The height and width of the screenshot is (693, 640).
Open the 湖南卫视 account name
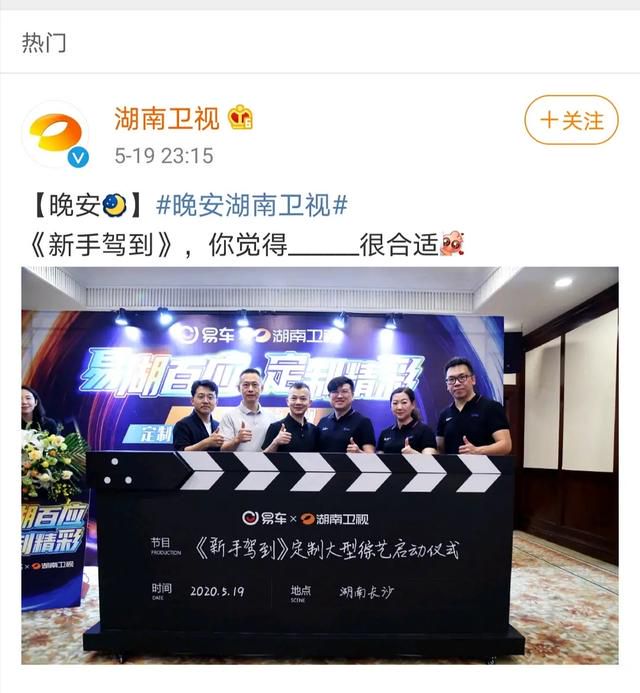166,118
